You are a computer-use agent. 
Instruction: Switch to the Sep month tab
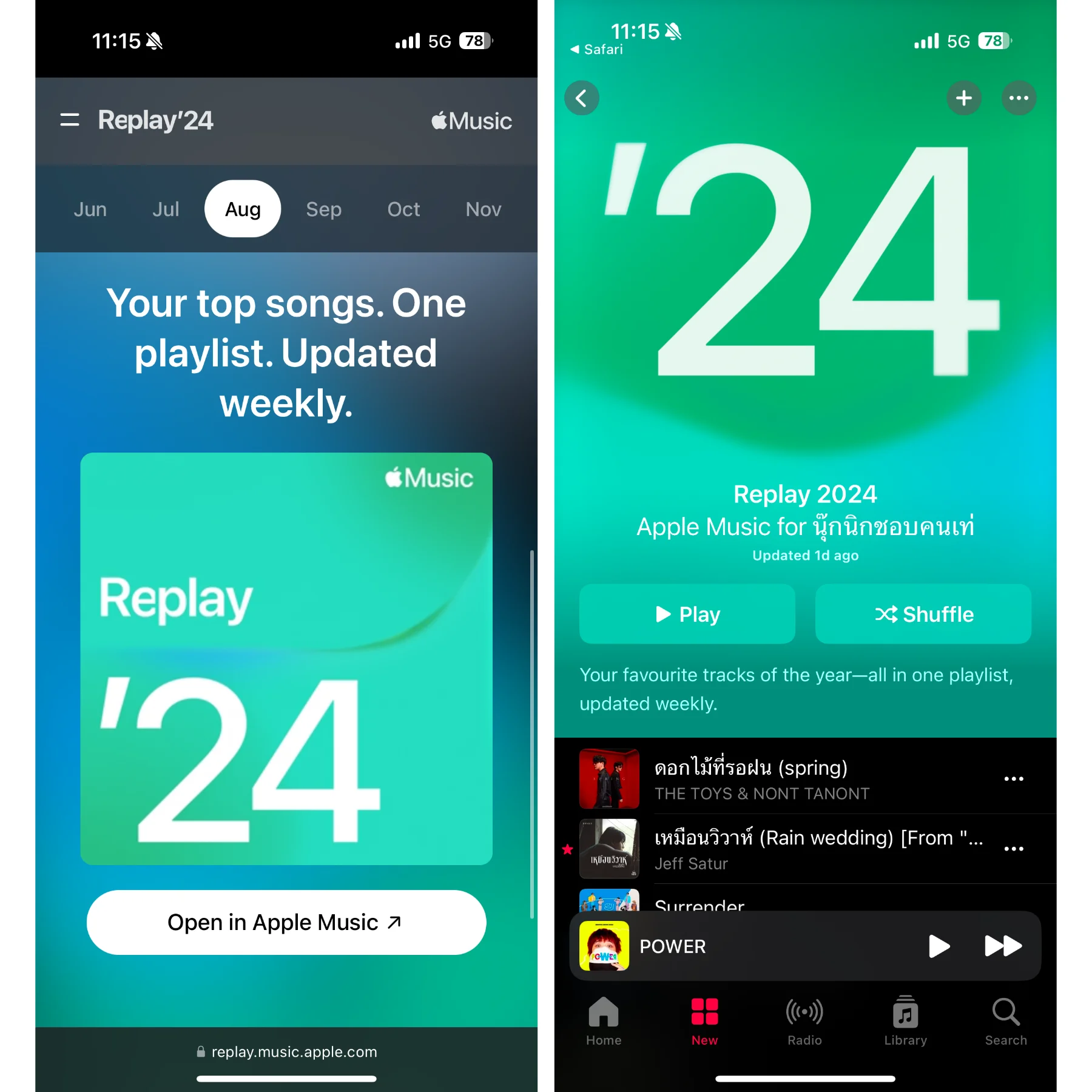coord(323,209)
